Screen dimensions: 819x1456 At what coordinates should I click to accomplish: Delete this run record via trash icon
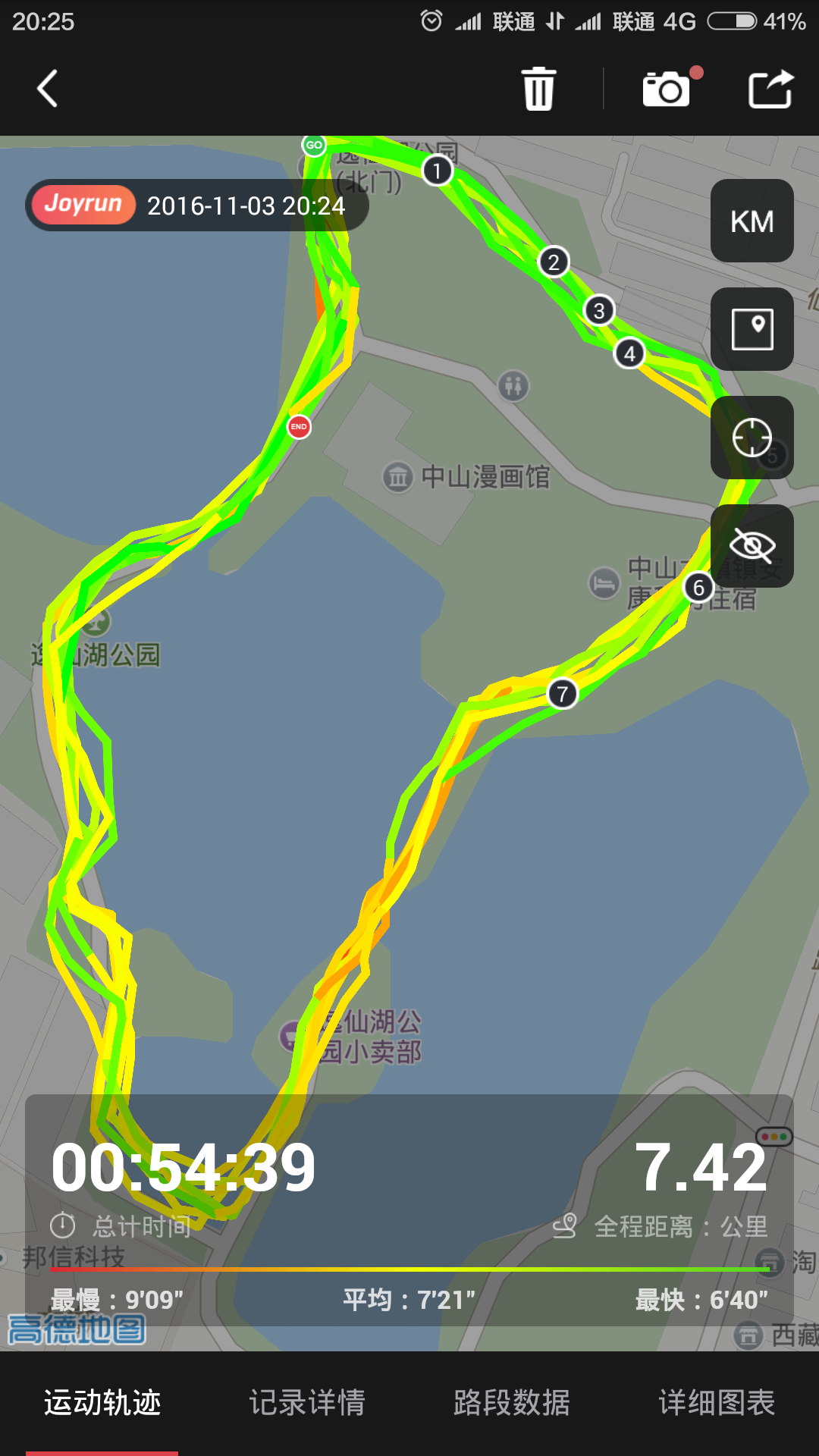tap(539, 89)
